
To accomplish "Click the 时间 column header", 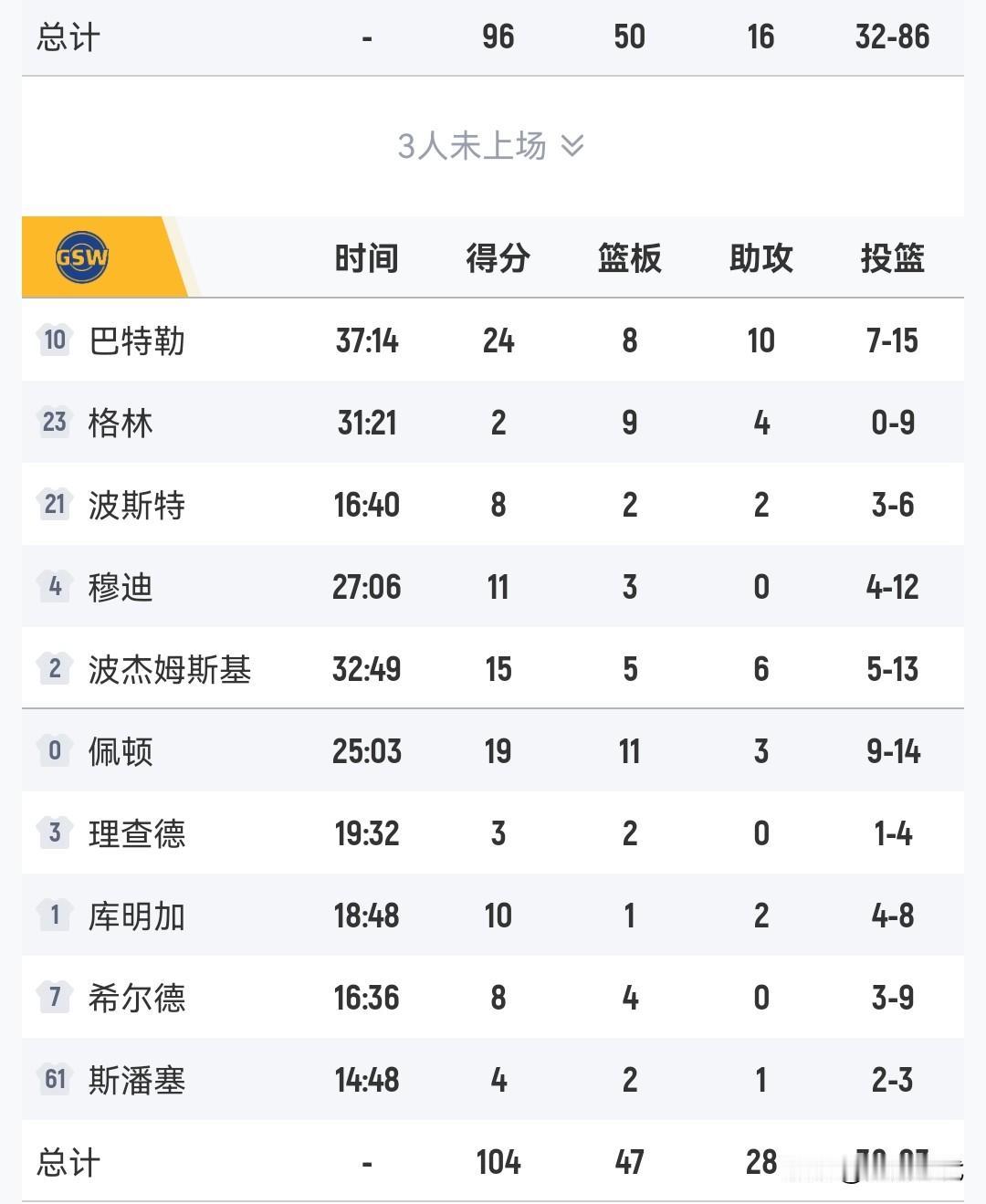I will pos(366,258).
